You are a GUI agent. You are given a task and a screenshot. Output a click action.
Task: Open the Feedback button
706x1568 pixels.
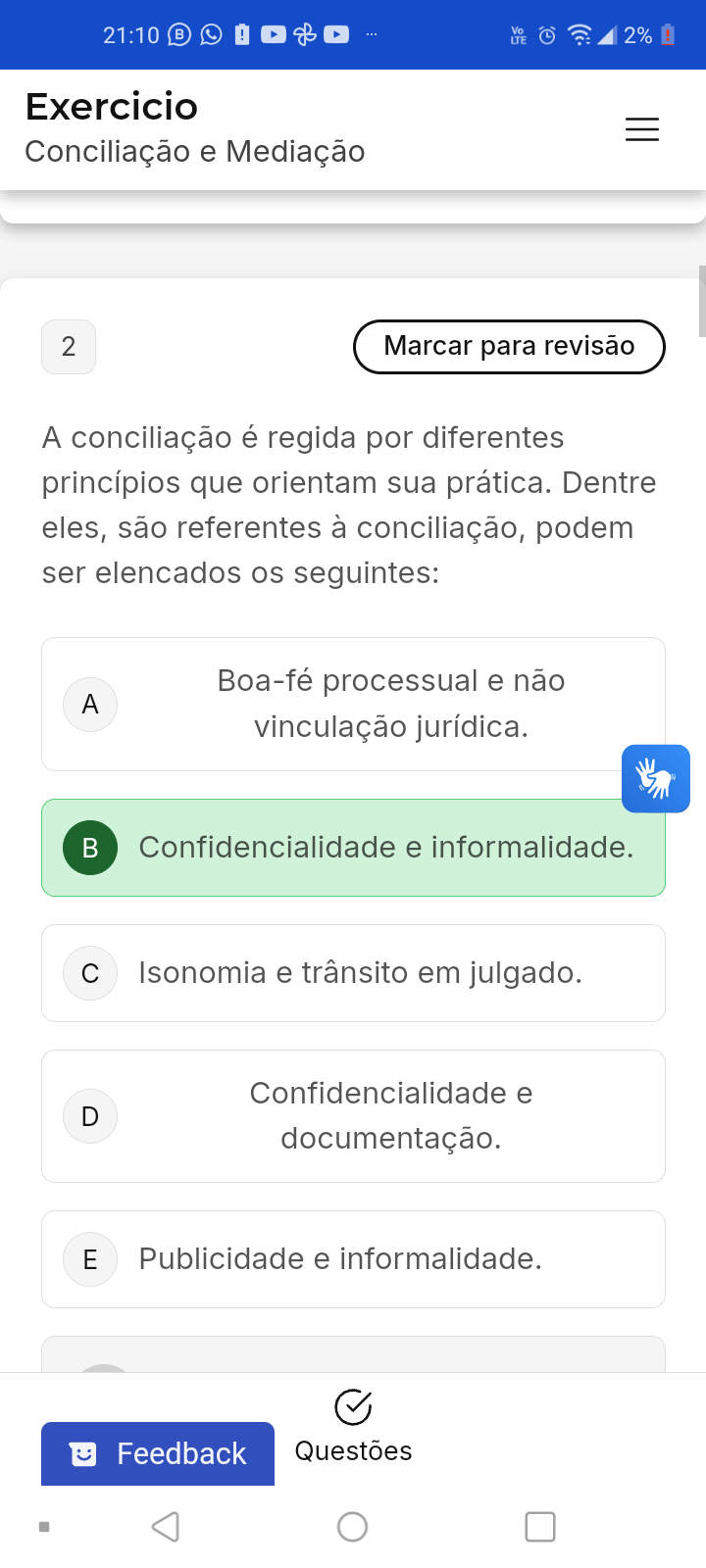tap(158, 1453)
